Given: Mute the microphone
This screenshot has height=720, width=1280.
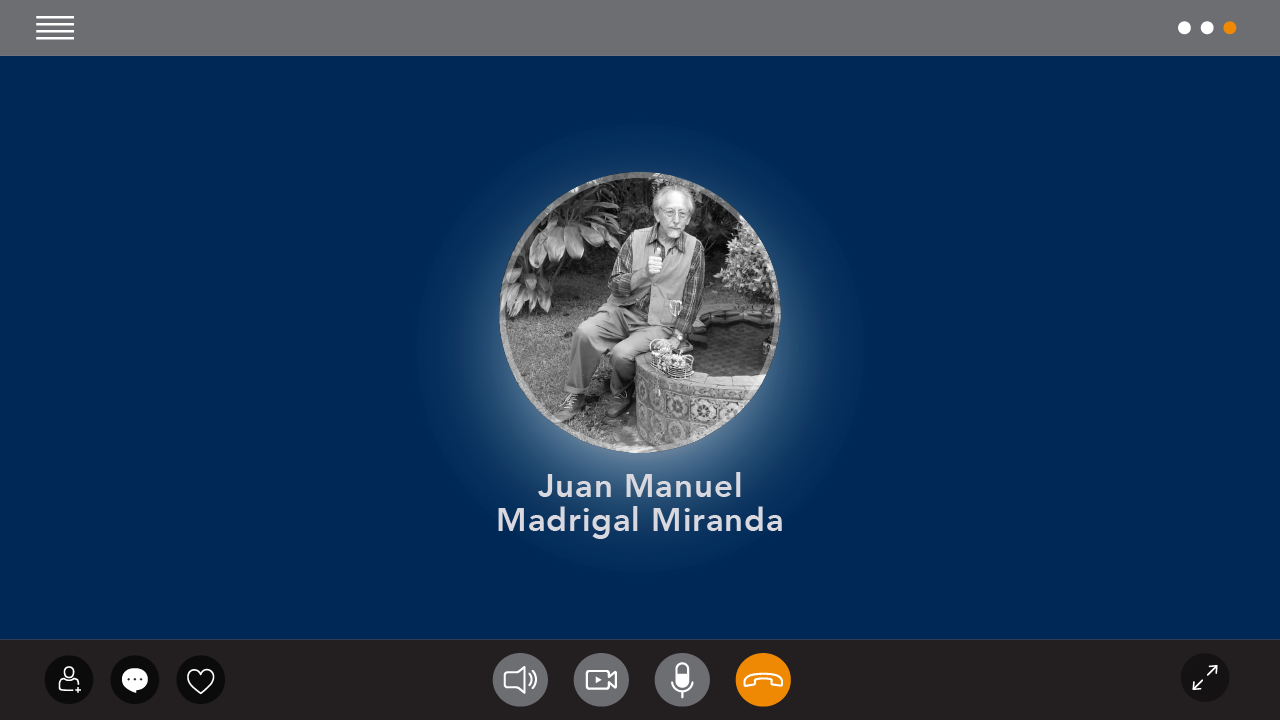Looking at the screenshot, I should pyautogui.click(x=682, y=680).
